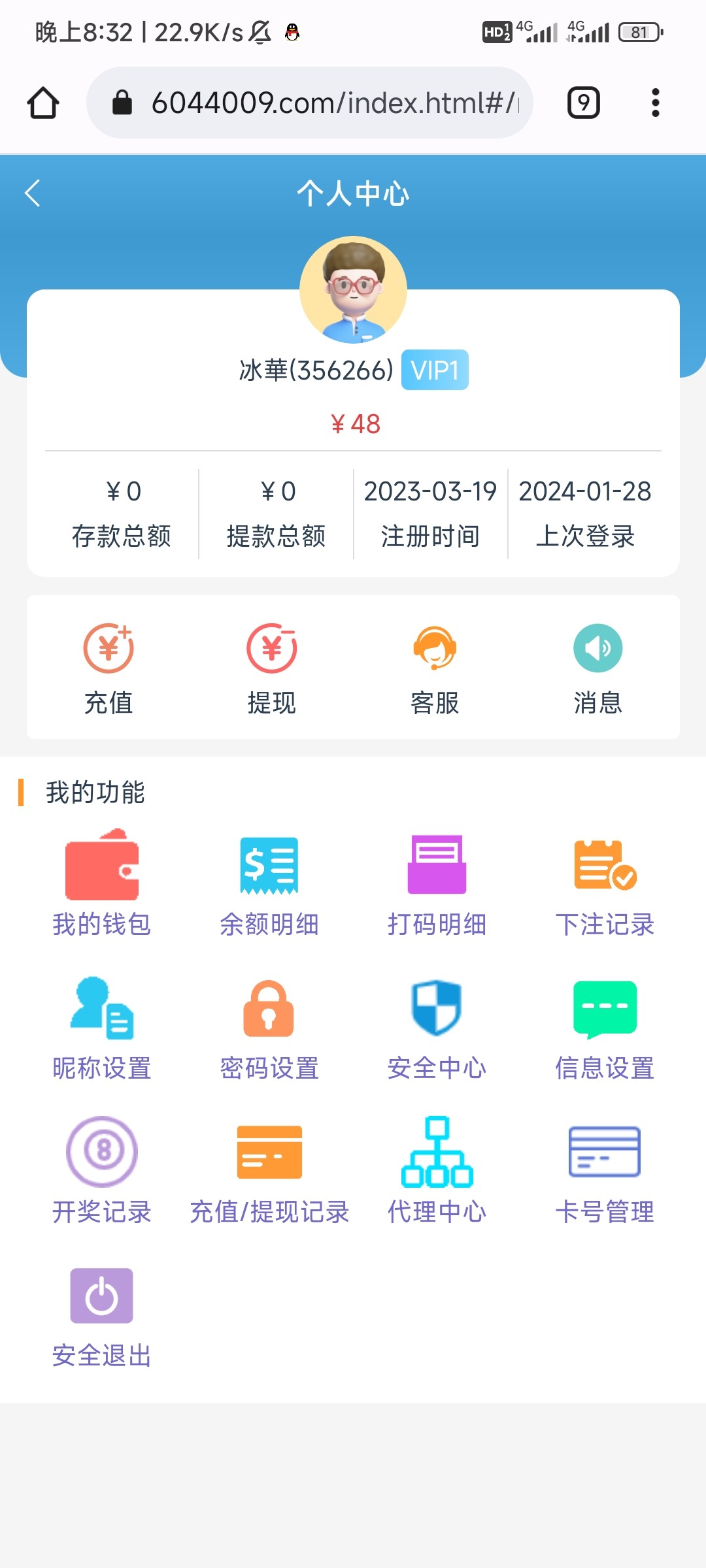This screenshot has width=706, height=1568.
Task: Open 信息设置 info settings
Action: pyautogui.click(x=605, y=1027)
